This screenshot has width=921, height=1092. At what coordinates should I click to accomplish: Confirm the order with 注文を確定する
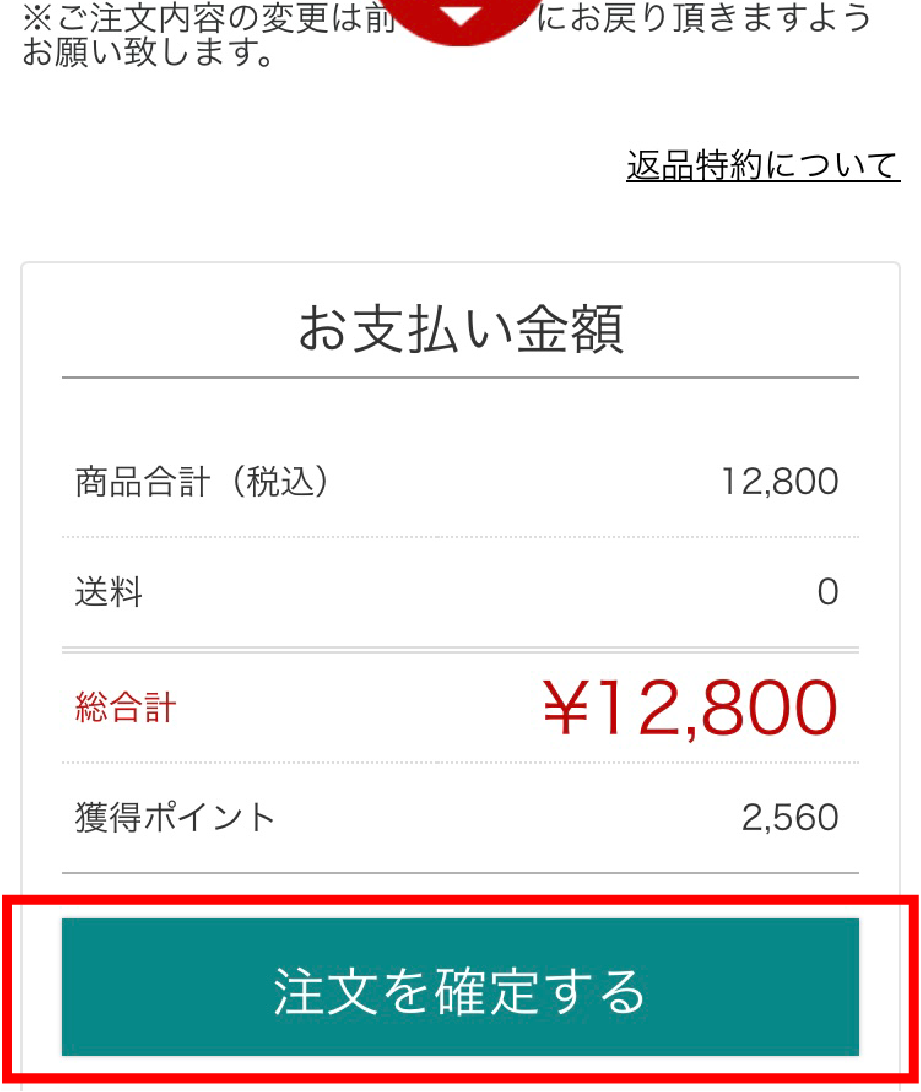[460, 987]
